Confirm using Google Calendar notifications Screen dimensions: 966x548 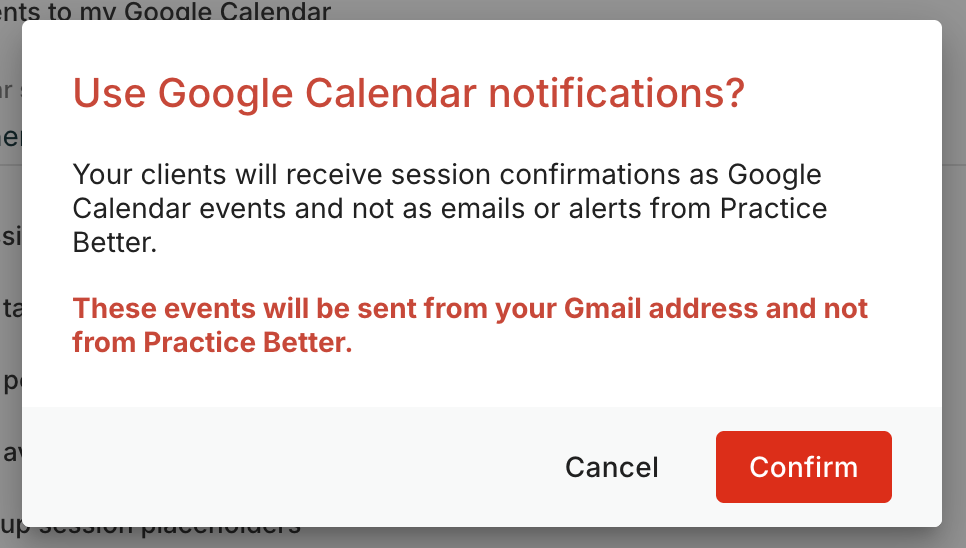tap(803, 467)
